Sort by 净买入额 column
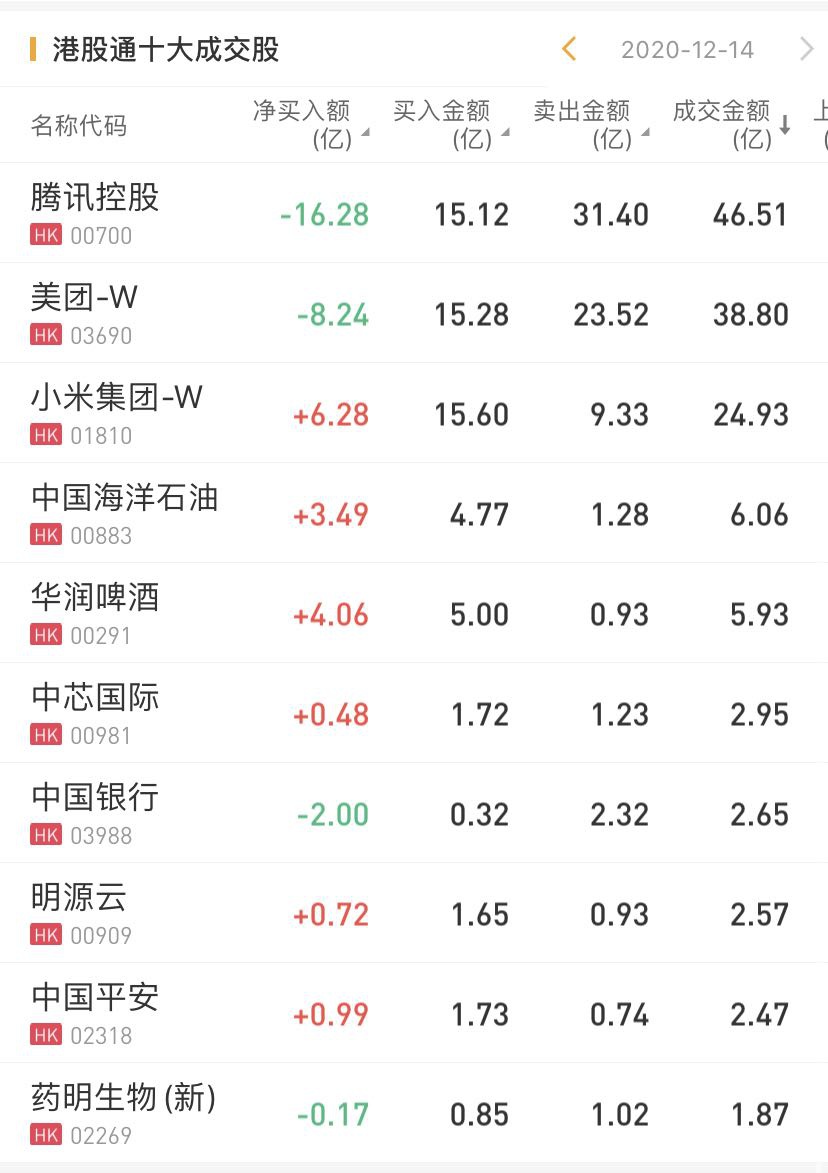This screenshot has width=828, height=1173. tap(310, 125)
